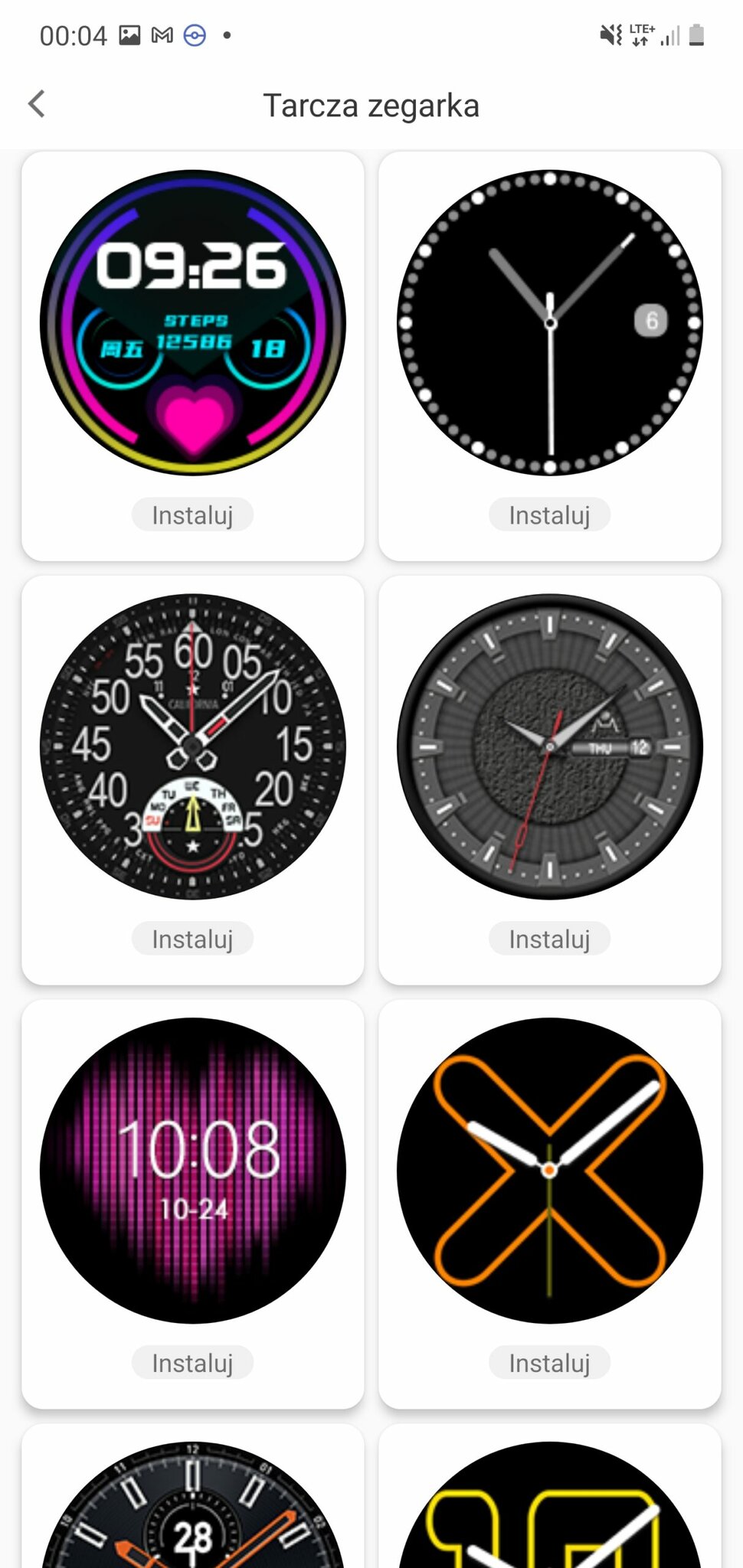Viewport: 743px width, 1568px height.
Task: Open the 09:26 neon heart watch face preview
Action: 192,322
